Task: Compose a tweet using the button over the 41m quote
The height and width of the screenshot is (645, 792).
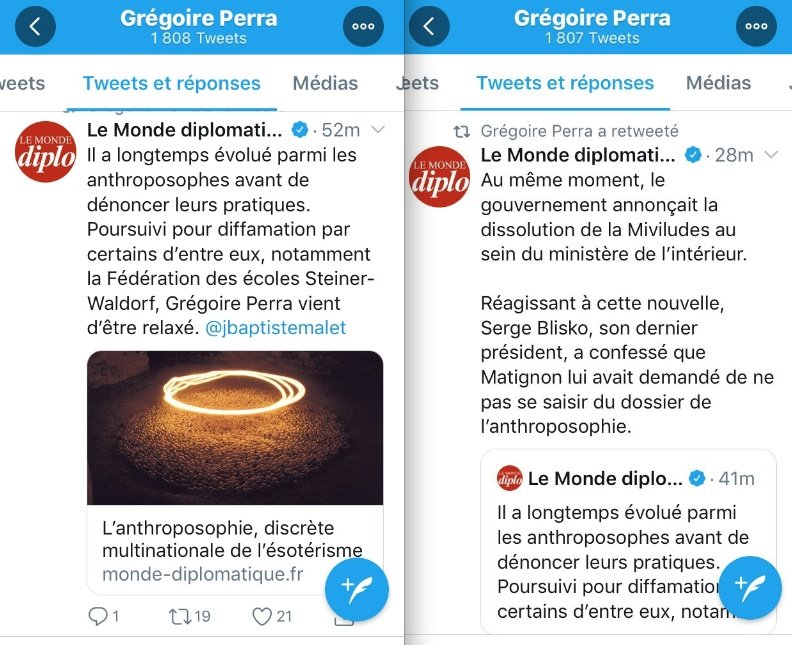Action: click(750, 588)
